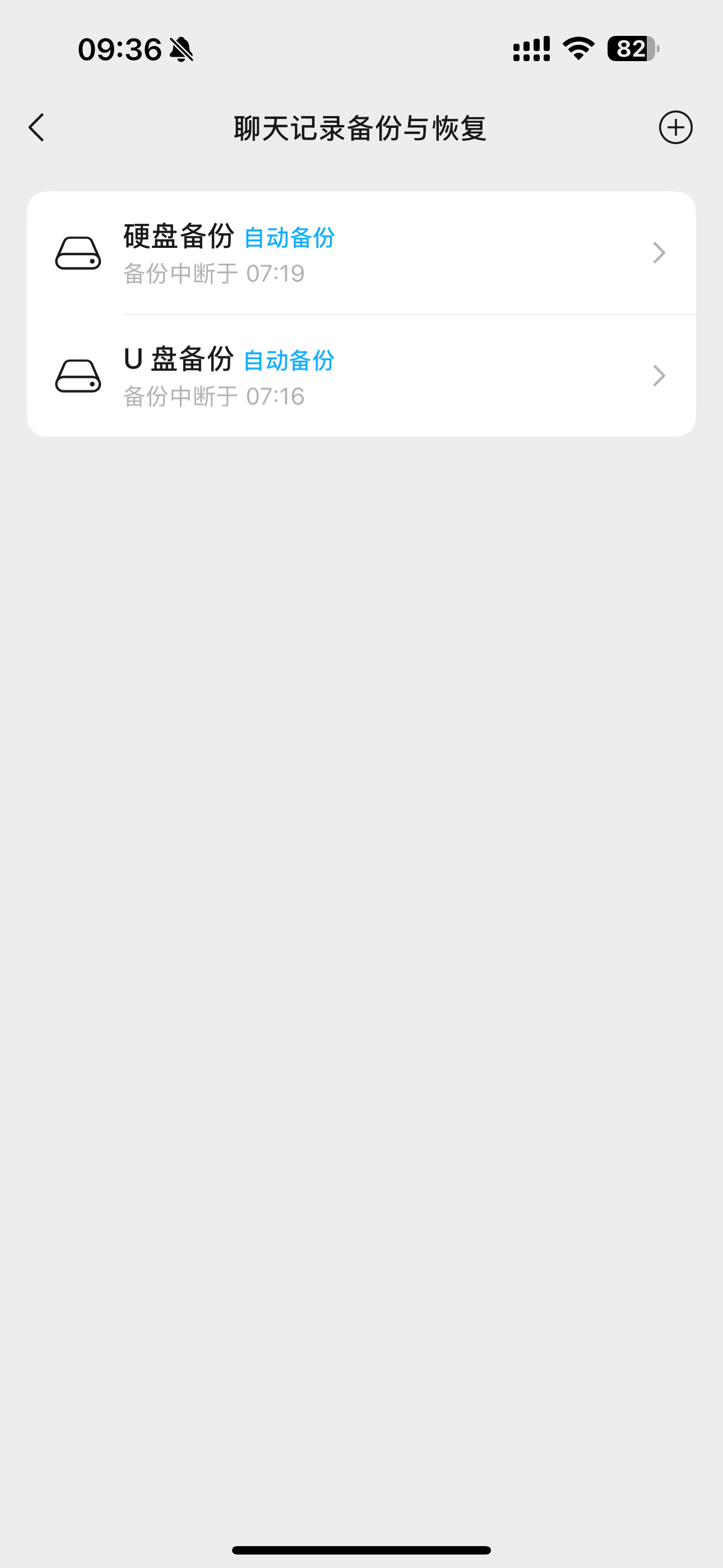Expand details for 硬盘备份 via its chevron

point(659,252)
